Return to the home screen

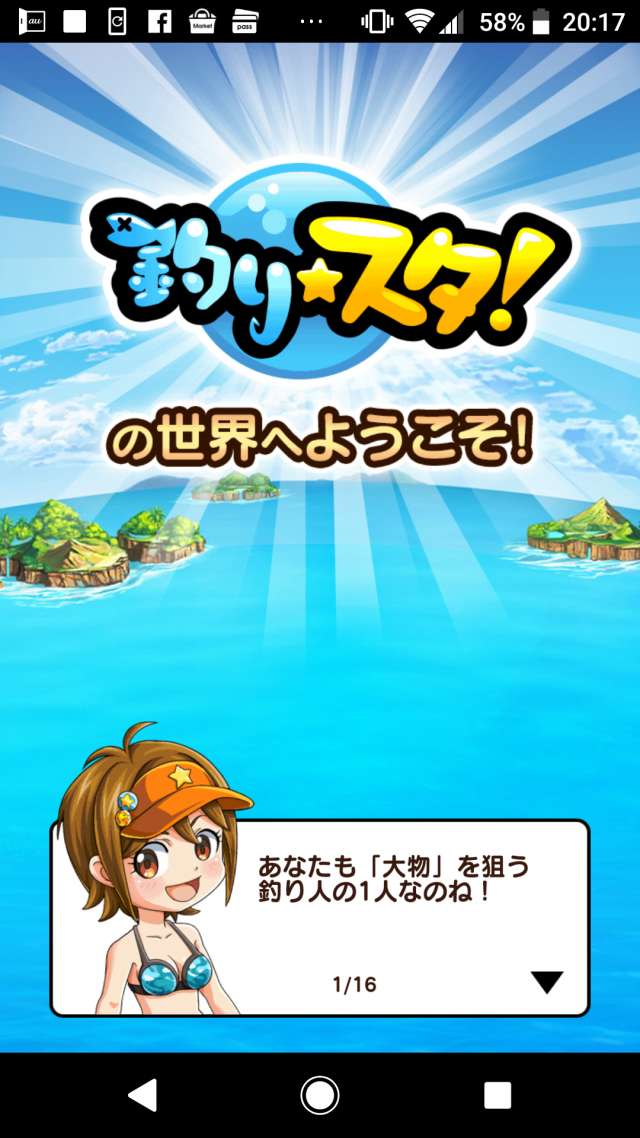[320, 1095]
